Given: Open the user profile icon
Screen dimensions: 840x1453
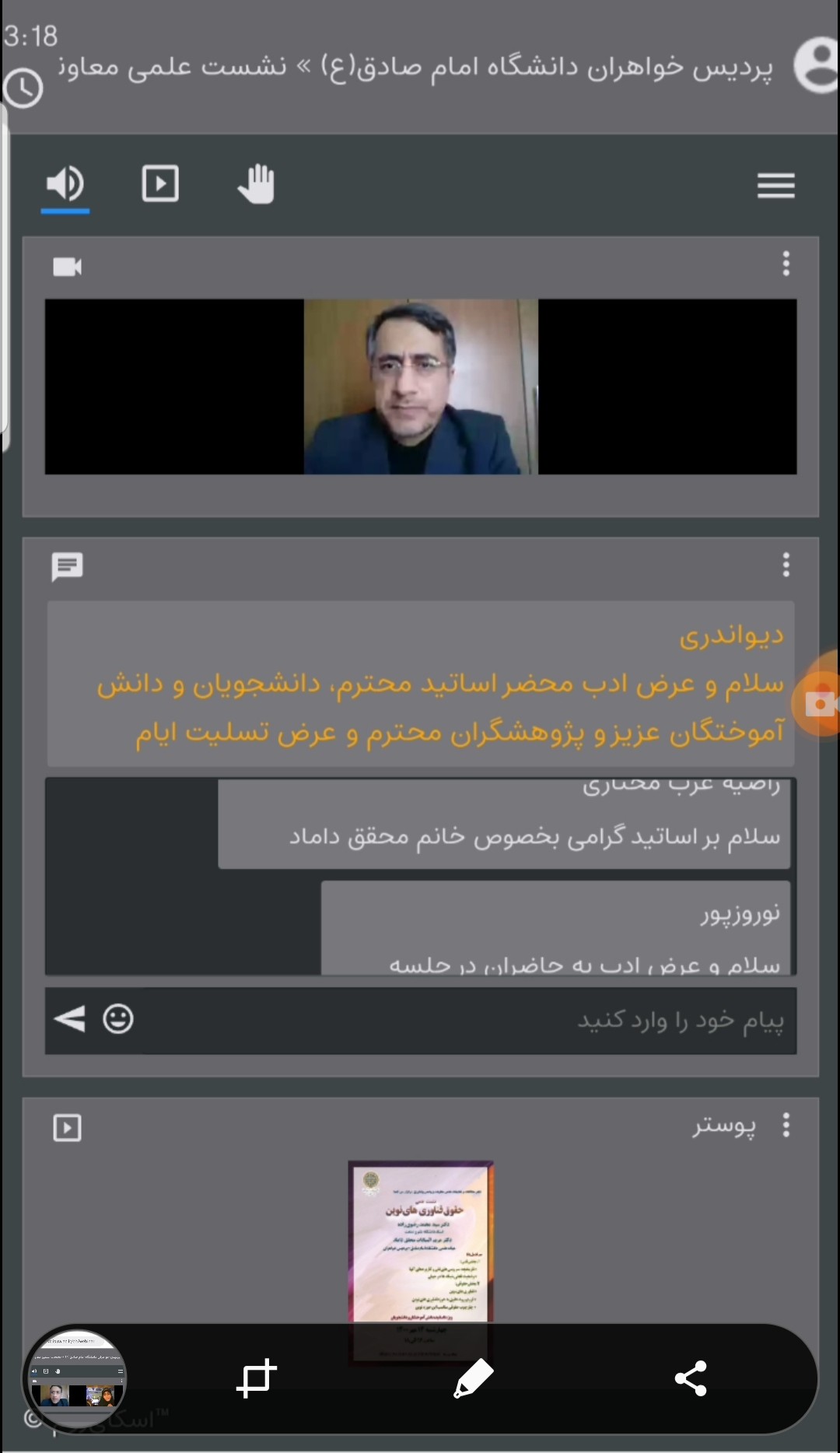Looking at the screenshot, I should [x=817, y=65].
